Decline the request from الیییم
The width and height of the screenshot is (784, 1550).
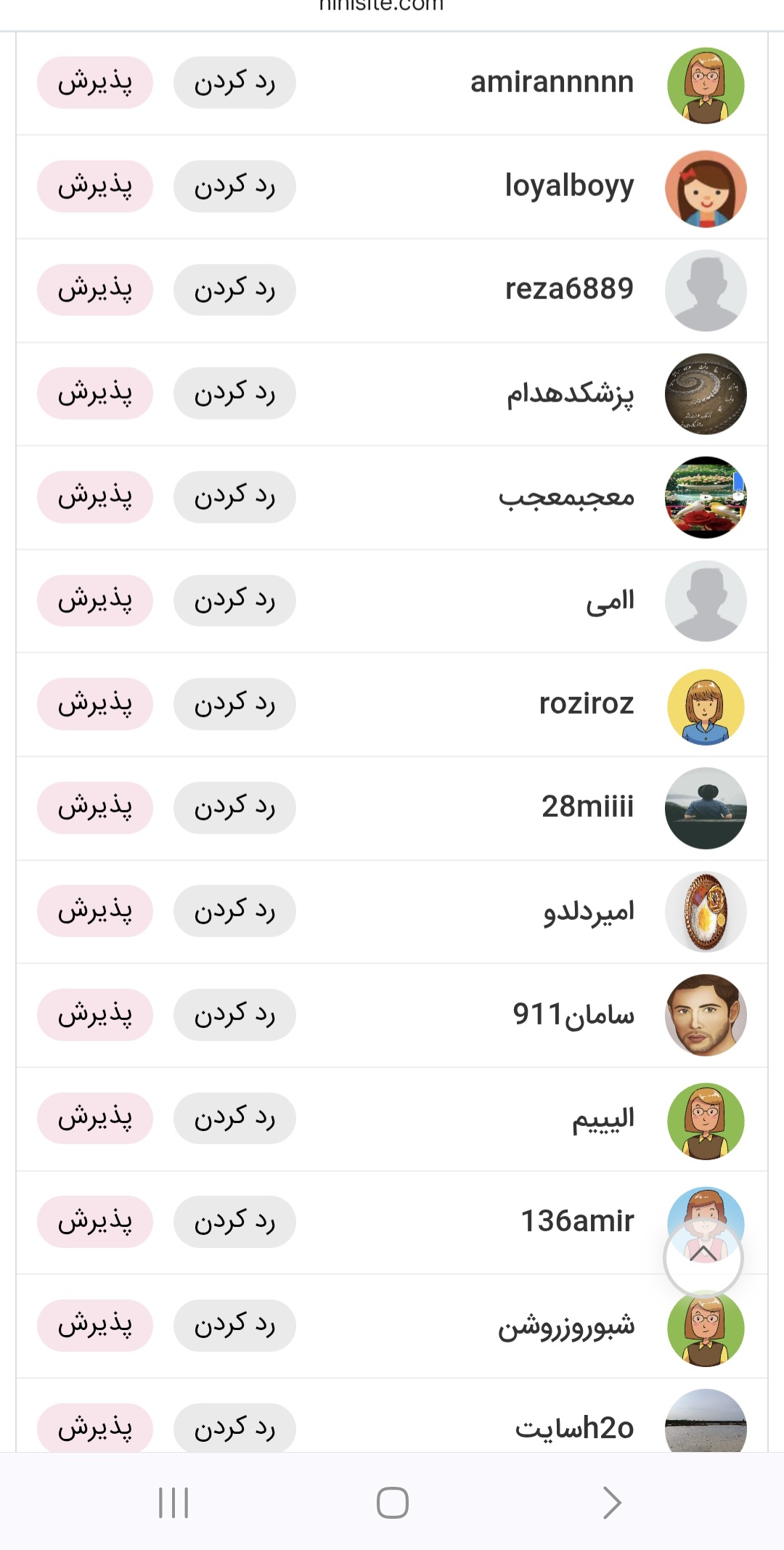[x=234, y=1119]
